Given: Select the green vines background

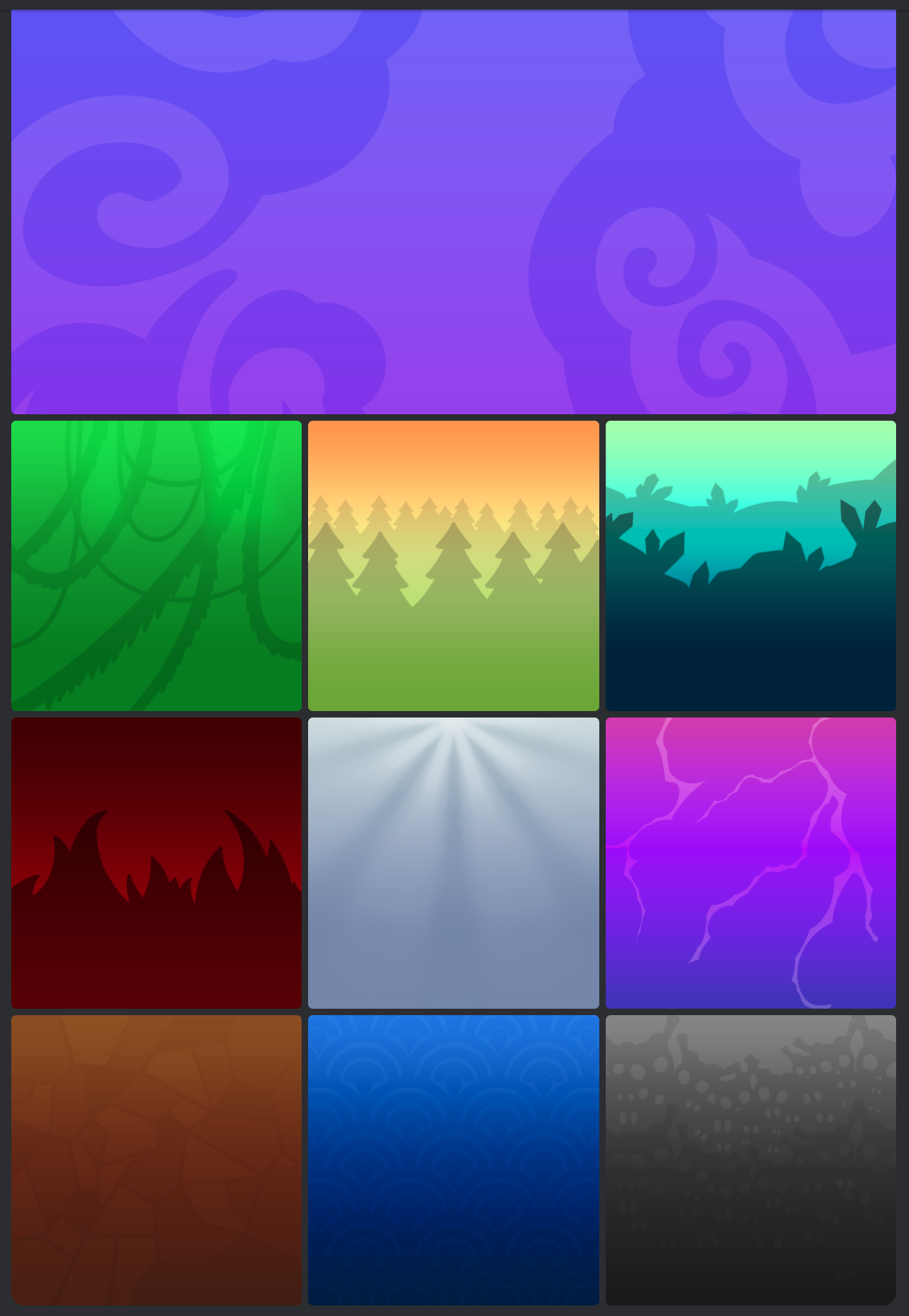Looking at the screenshot, I should [x=156, y=565].
